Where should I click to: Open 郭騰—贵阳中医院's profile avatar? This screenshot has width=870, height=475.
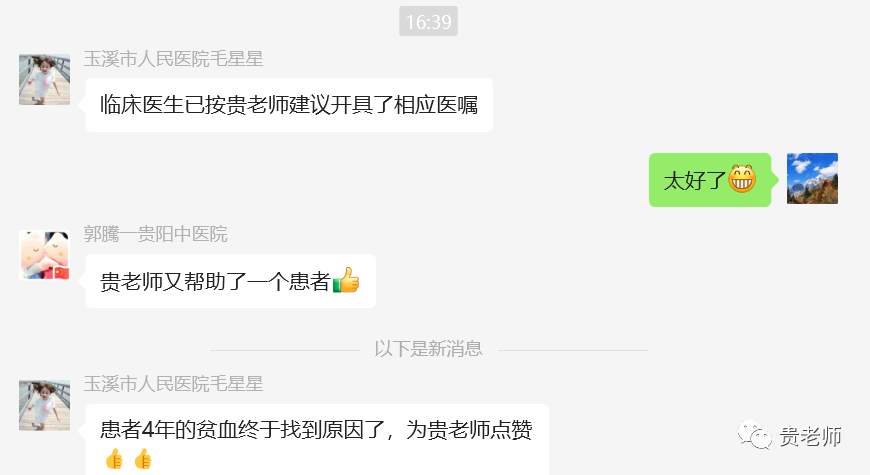pyautogui.click(x=44, y=255)
